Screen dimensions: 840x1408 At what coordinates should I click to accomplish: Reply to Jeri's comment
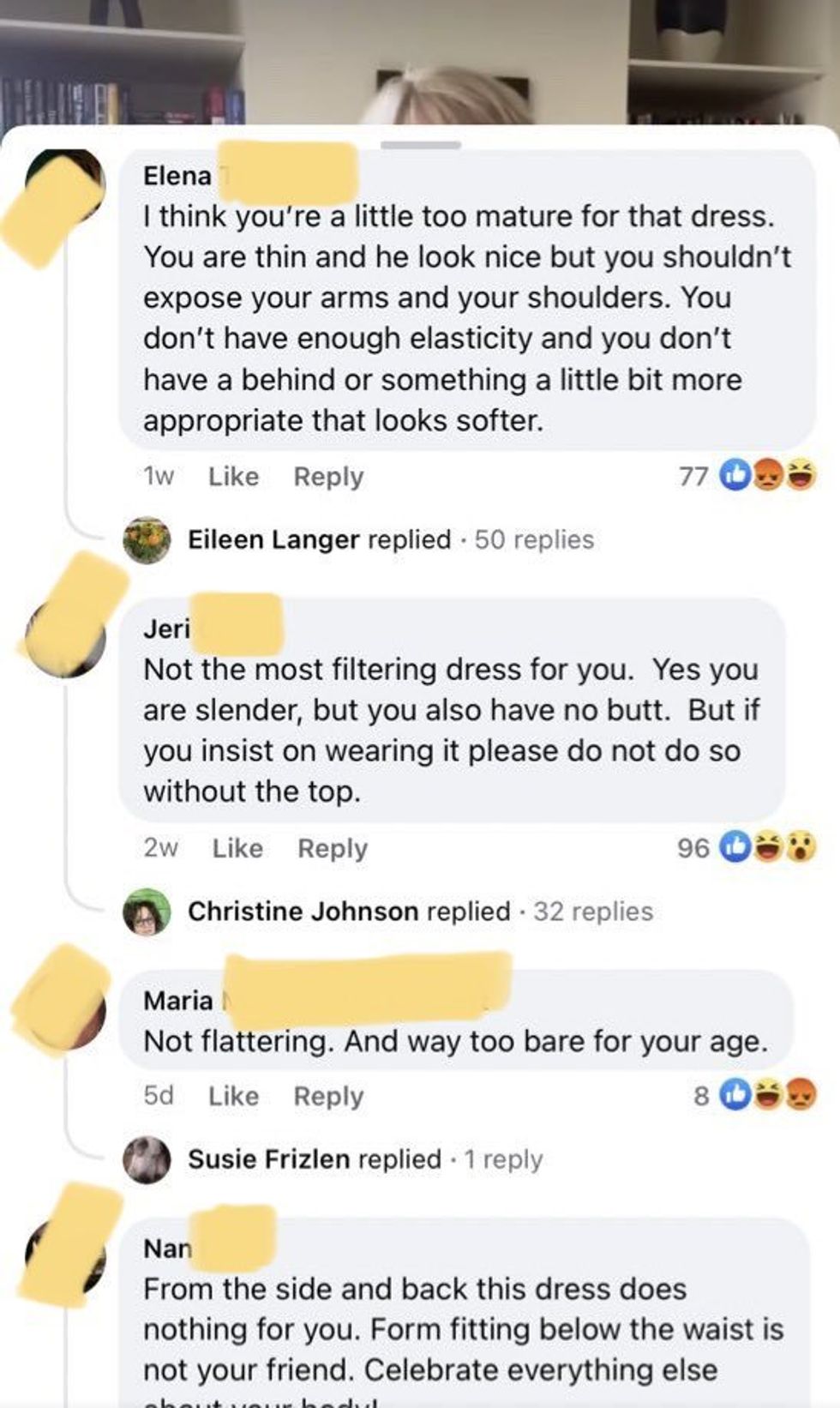(333, 848)
